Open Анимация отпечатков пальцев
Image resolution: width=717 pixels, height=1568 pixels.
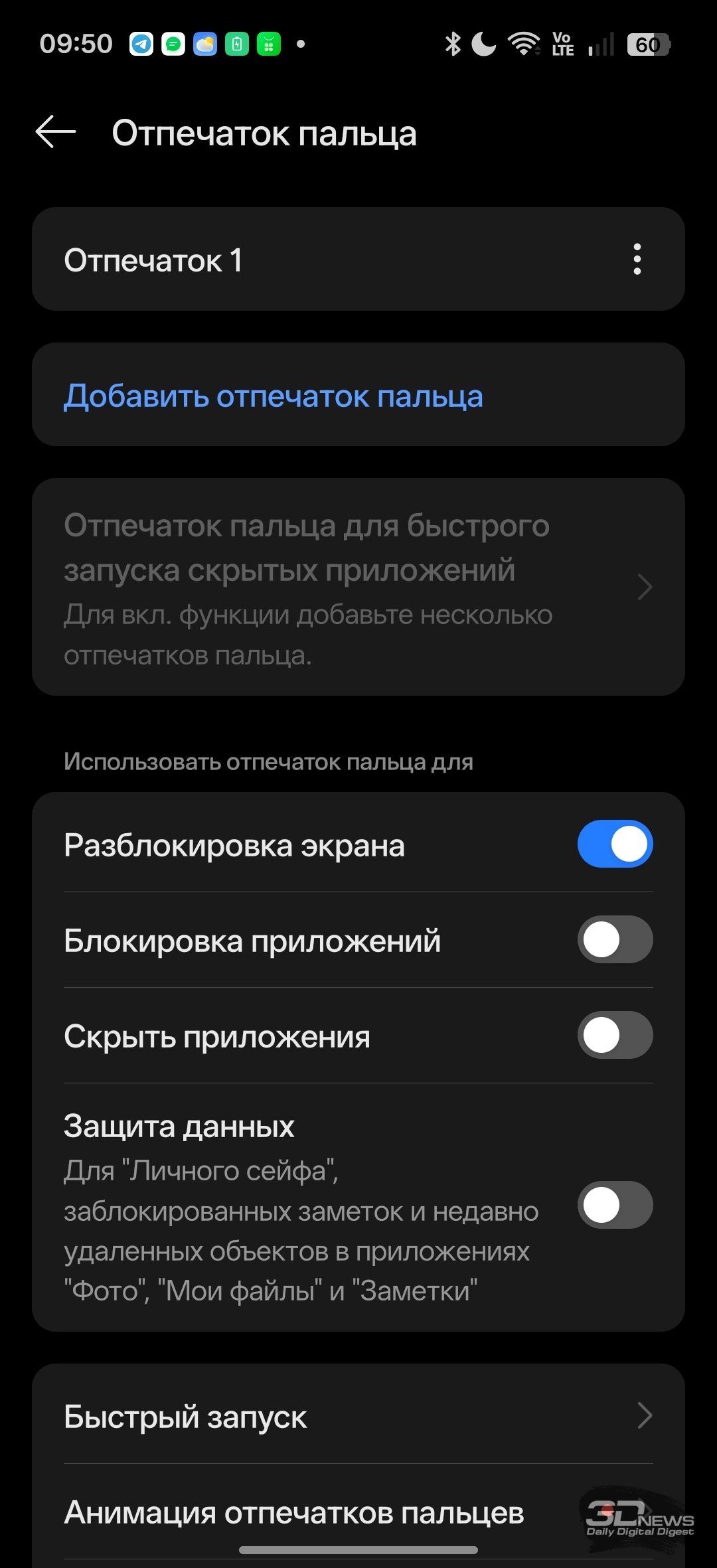coord(294,1513)
